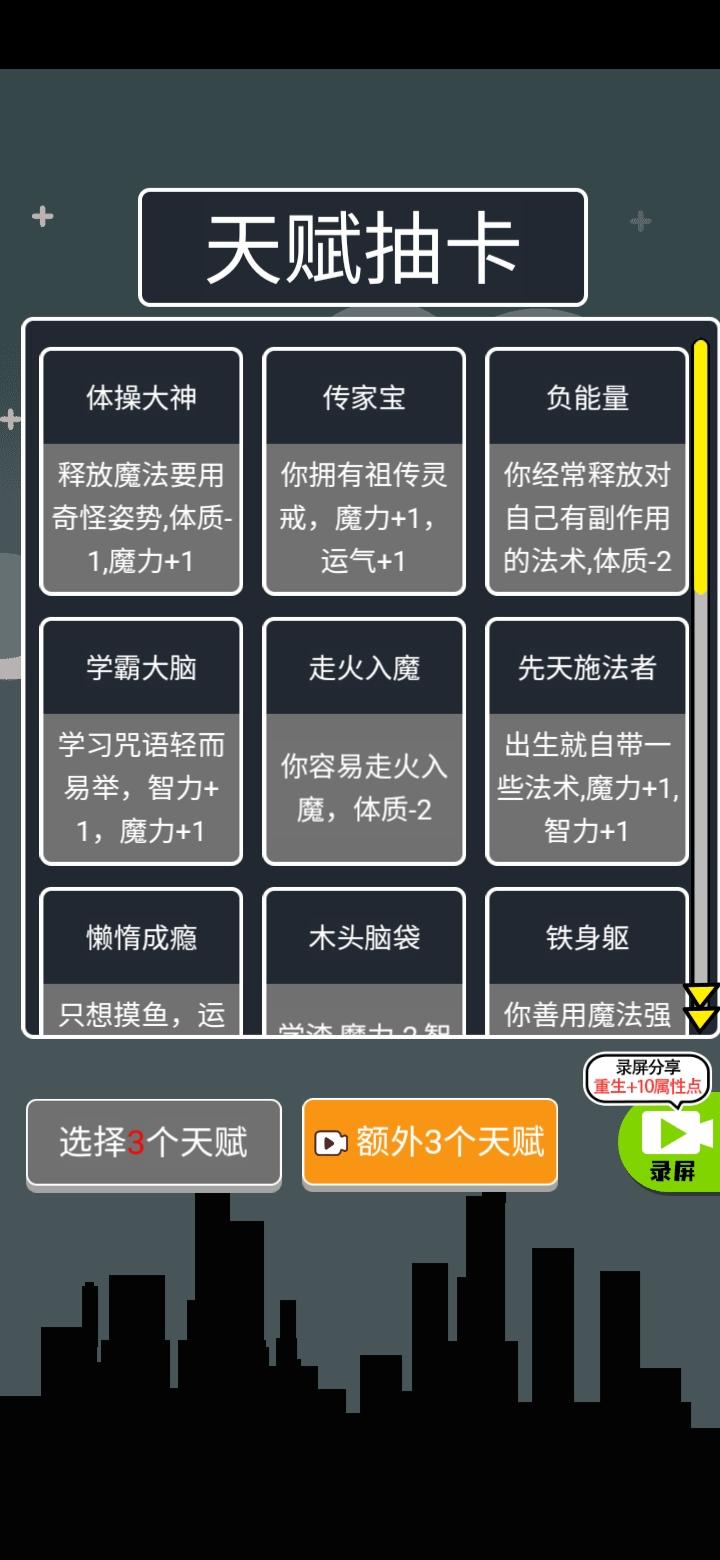Tap the 走火入魔 talent card

click(364, 741)
